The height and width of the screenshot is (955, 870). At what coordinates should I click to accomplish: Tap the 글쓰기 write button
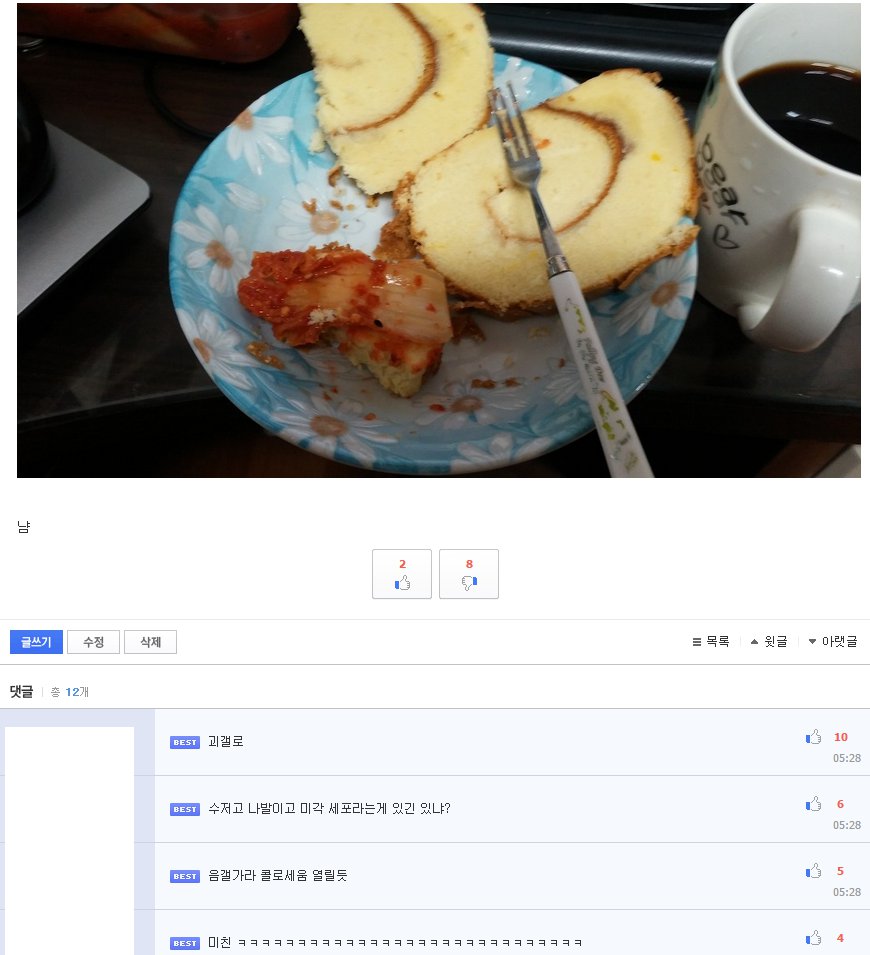click(37, 642)
